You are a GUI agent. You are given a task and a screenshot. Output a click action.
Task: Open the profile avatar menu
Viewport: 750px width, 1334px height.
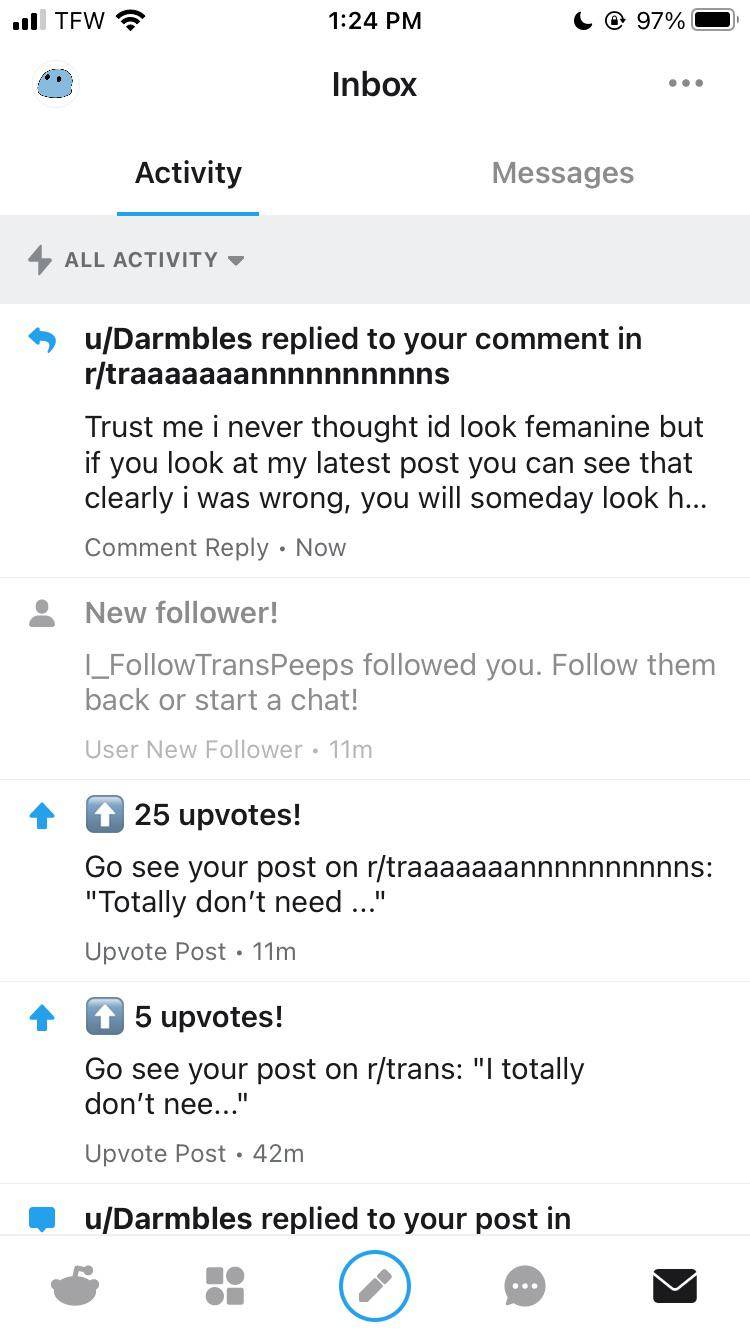[x=55, y=84]
